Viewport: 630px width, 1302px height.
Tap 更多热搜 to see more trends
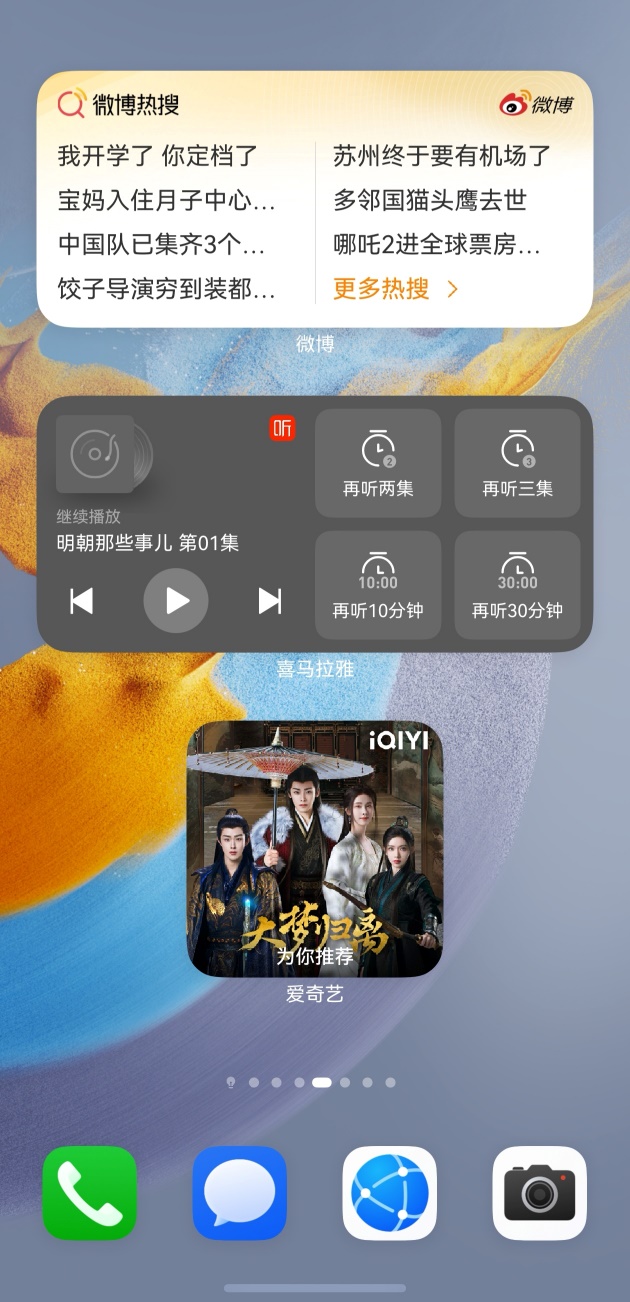(x=395, y=289)
